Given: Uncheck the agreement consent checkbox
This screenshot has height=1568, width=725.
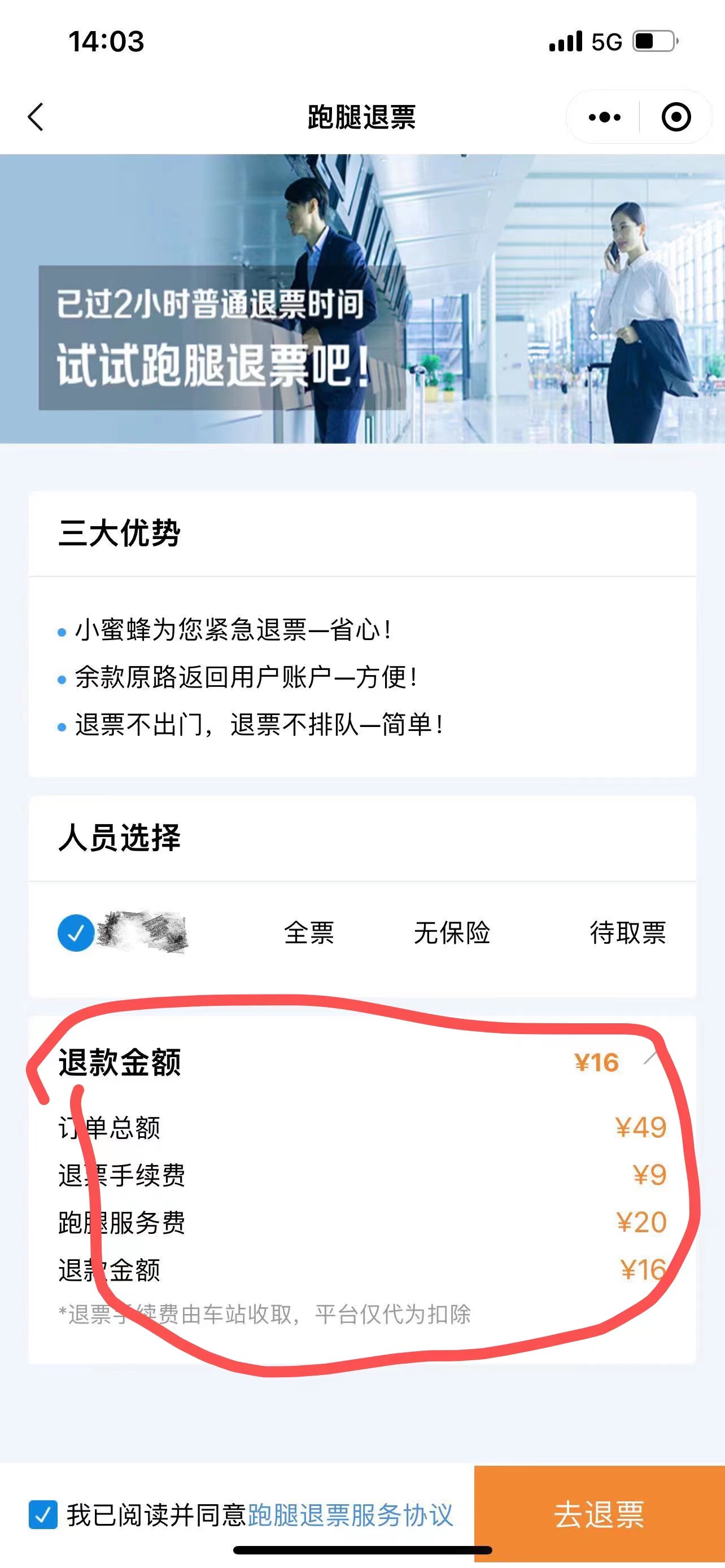Looking at the screenshot, I should pos(43,1514).
